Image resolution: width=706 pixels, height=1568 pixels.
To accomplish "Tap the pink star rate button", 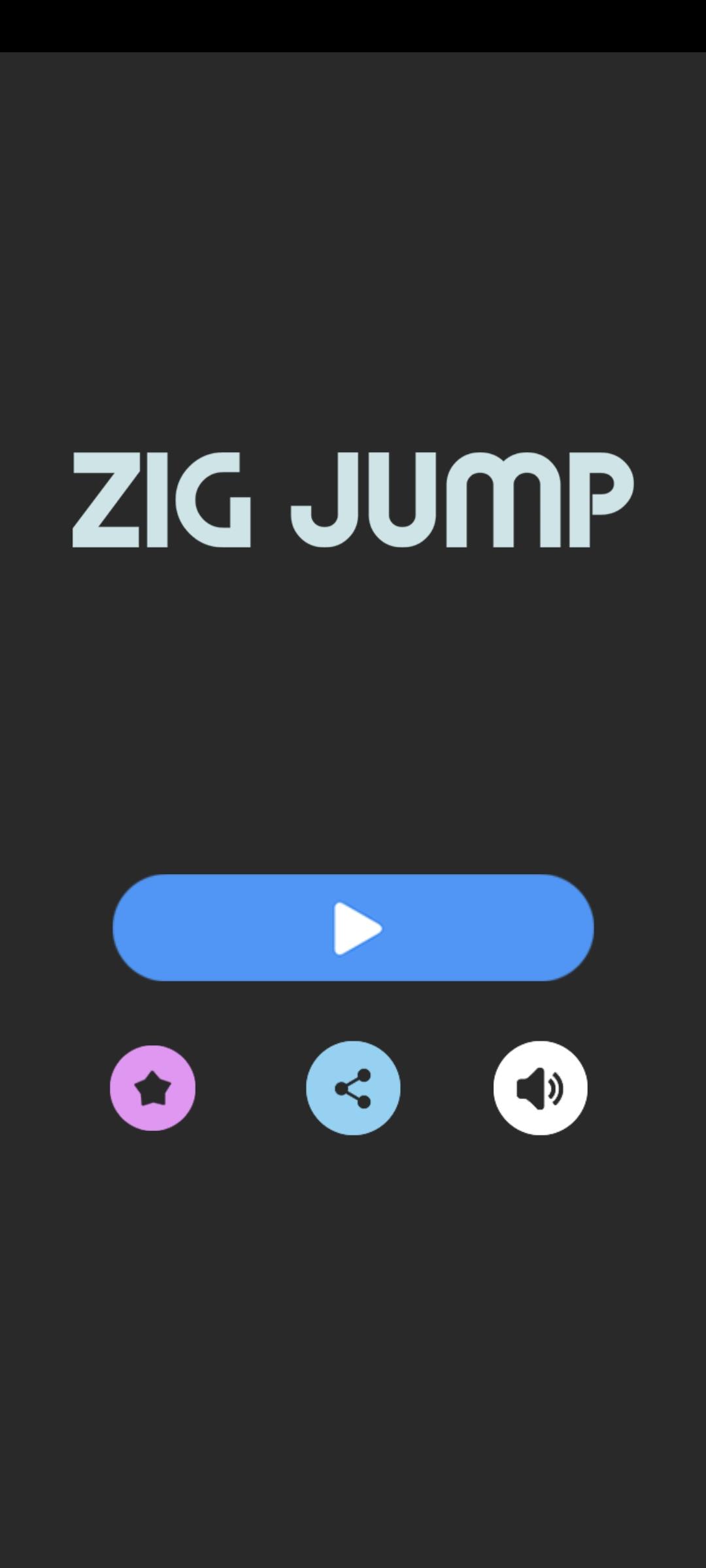I will 152,1088.
